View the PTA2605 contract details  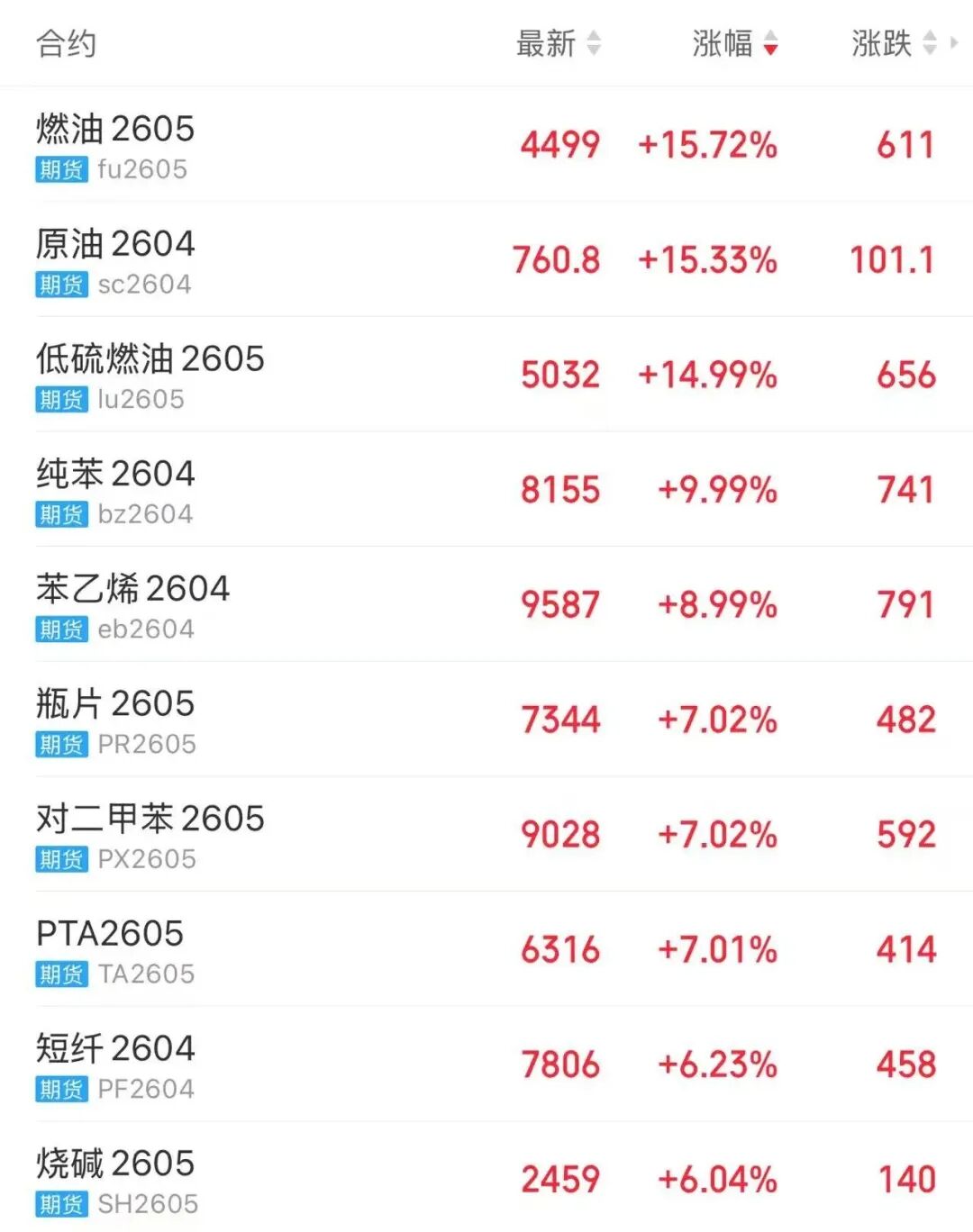click(270, 950)
